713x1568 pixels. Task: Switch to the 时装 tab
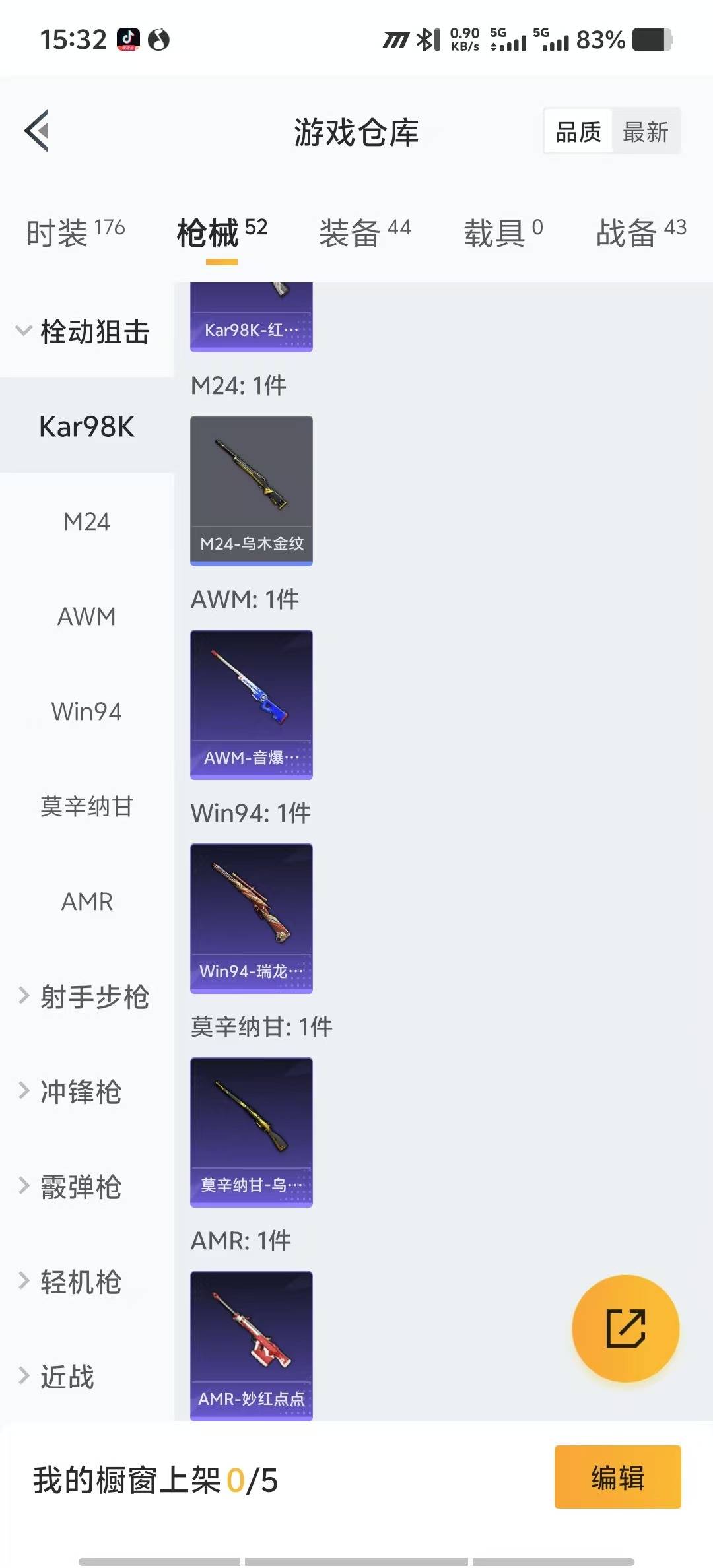point(75,232)
